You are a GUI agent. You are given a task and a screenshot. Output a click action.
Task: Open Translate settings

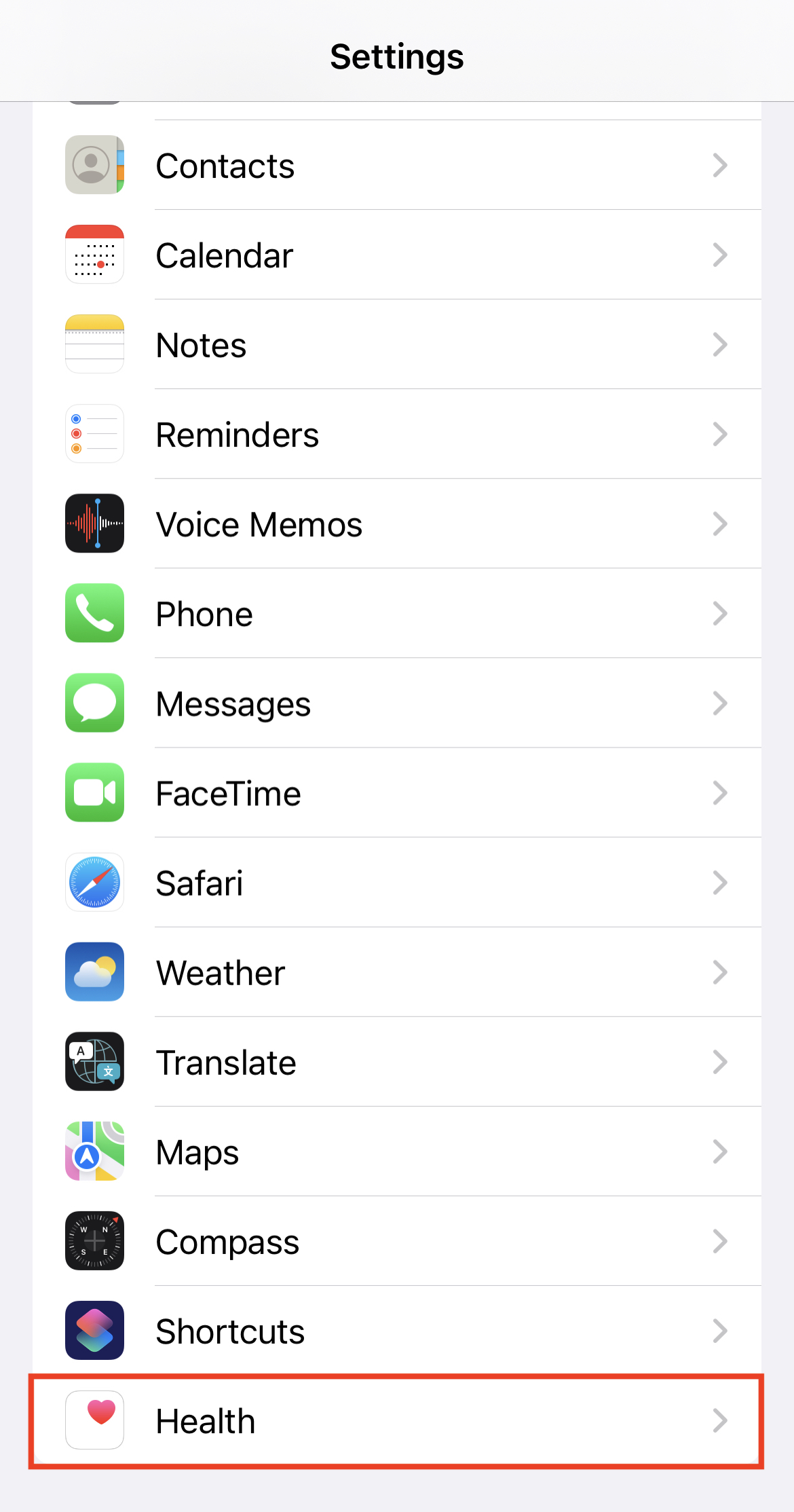pyautogui.click(x=397, y=1061)
